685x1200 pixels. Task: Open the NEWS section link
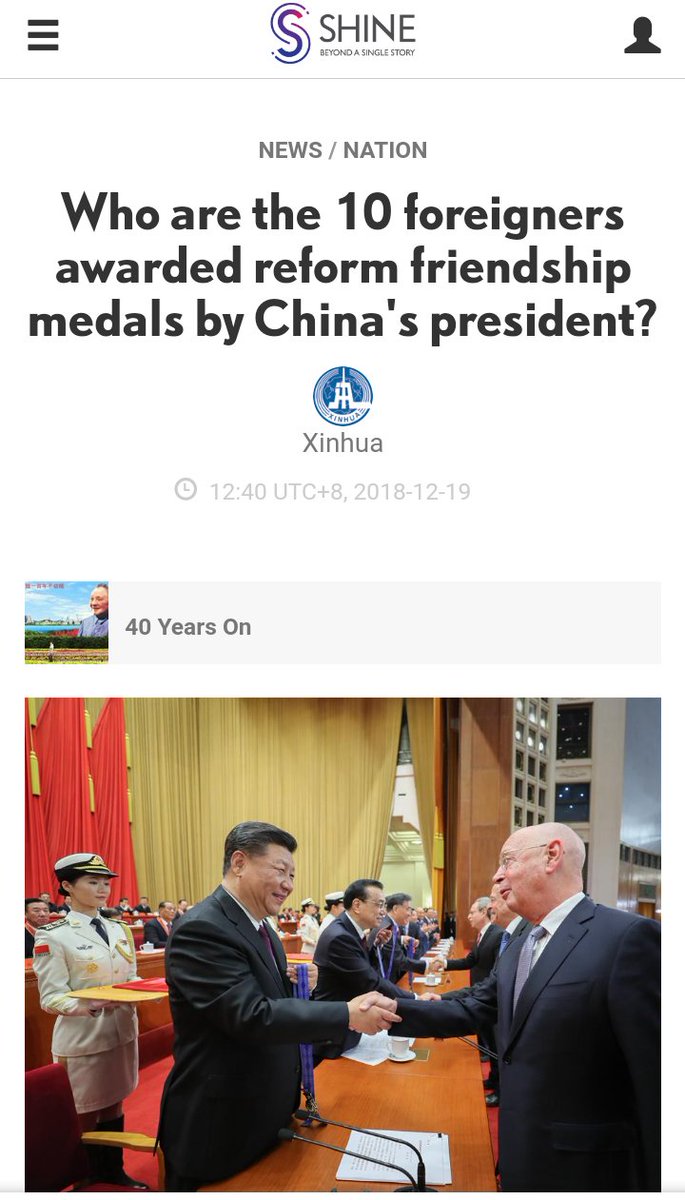[x=290, y=150]
